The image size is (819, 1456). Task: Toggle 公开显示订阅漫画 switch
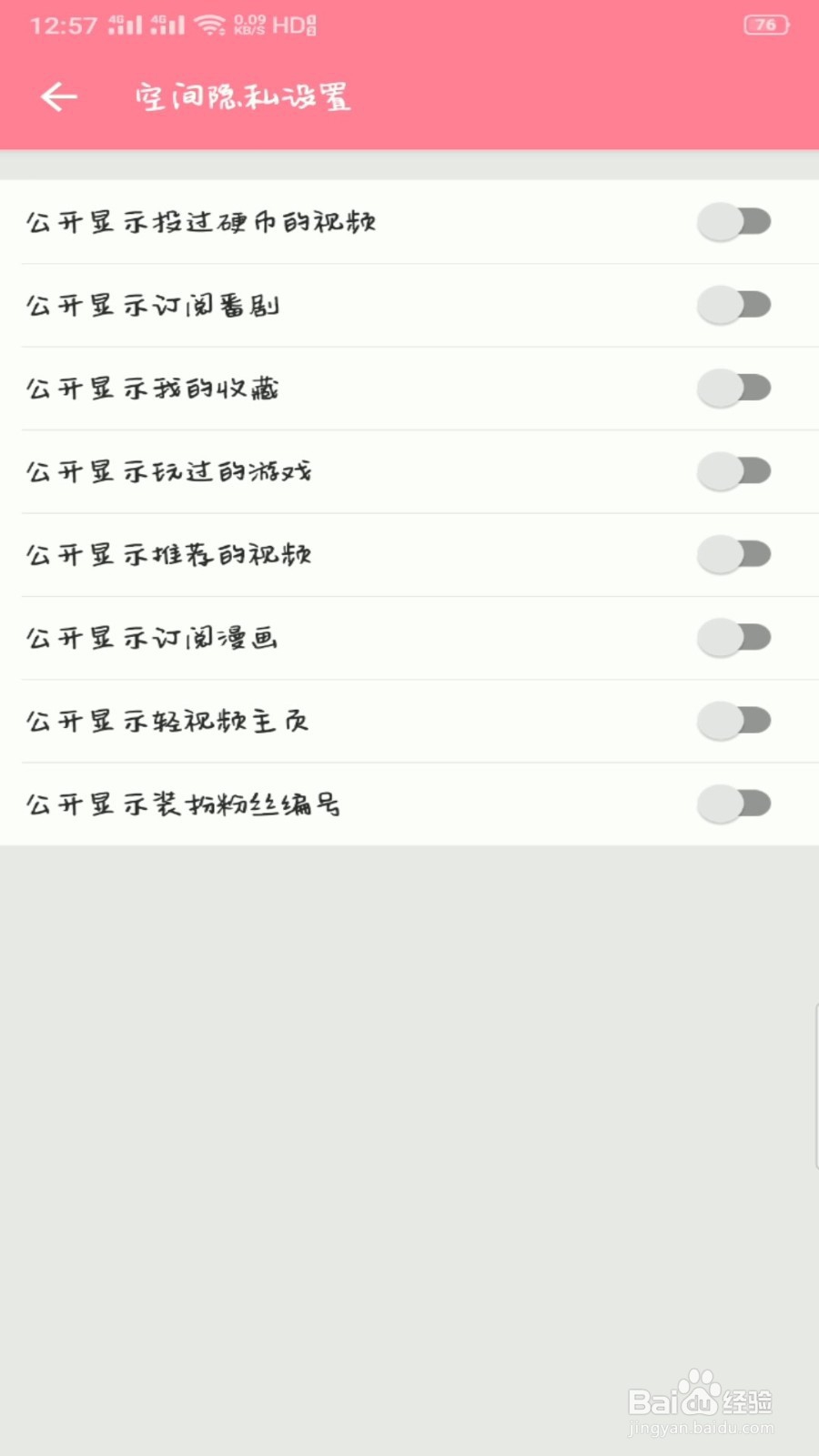[734, 638]
